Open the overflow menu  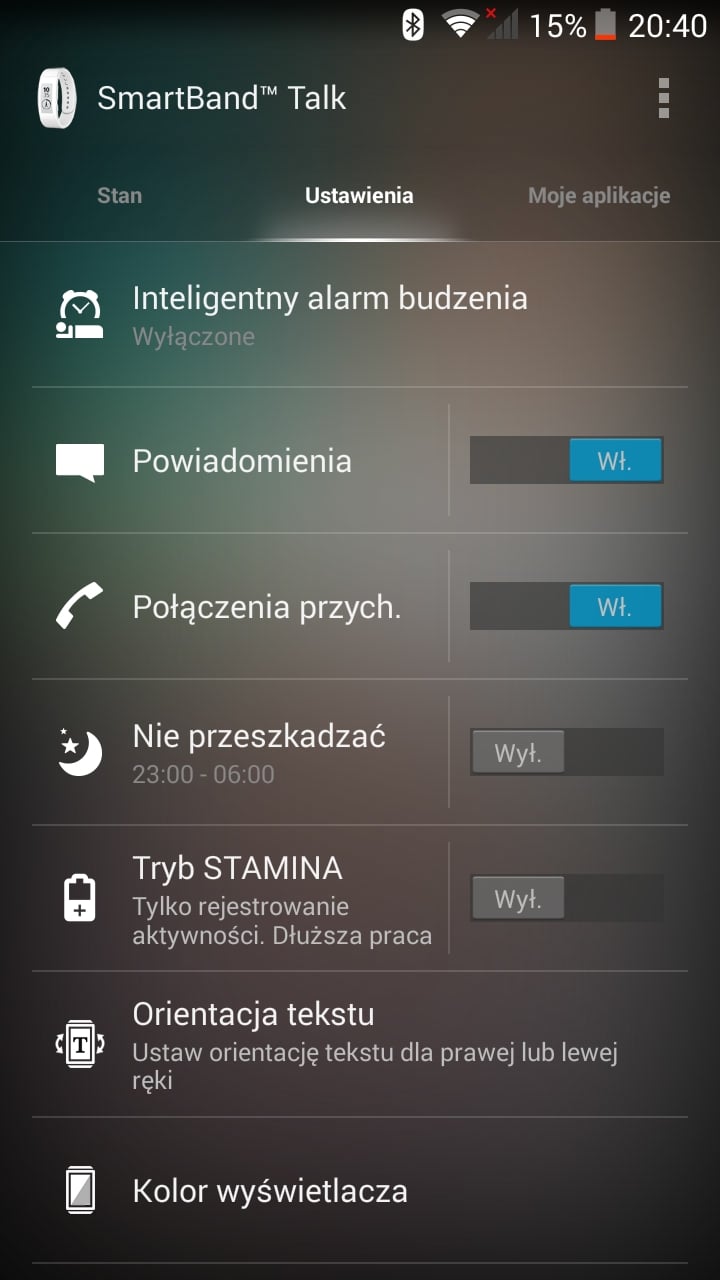pyautogui.click(x=663, y=98)
